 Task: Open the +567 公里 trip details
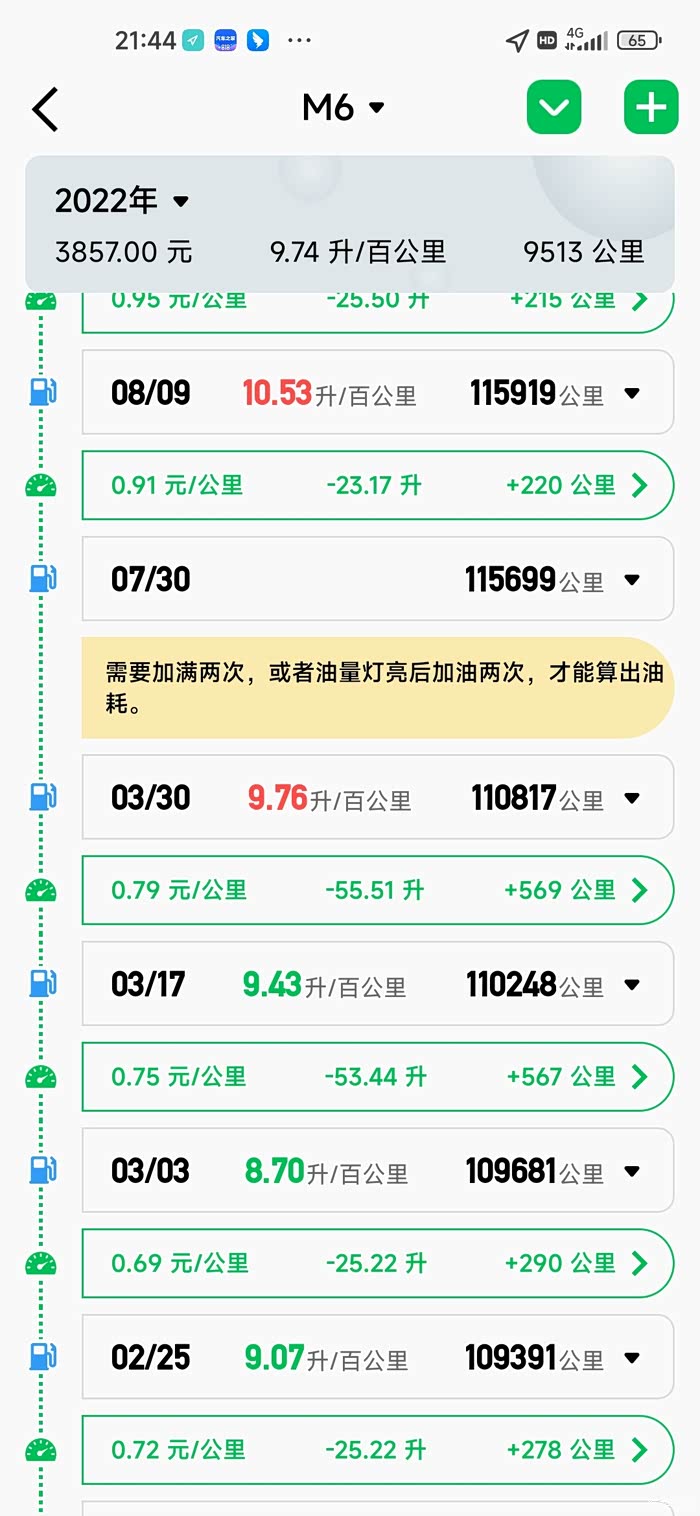click(x=640, y=1077)
